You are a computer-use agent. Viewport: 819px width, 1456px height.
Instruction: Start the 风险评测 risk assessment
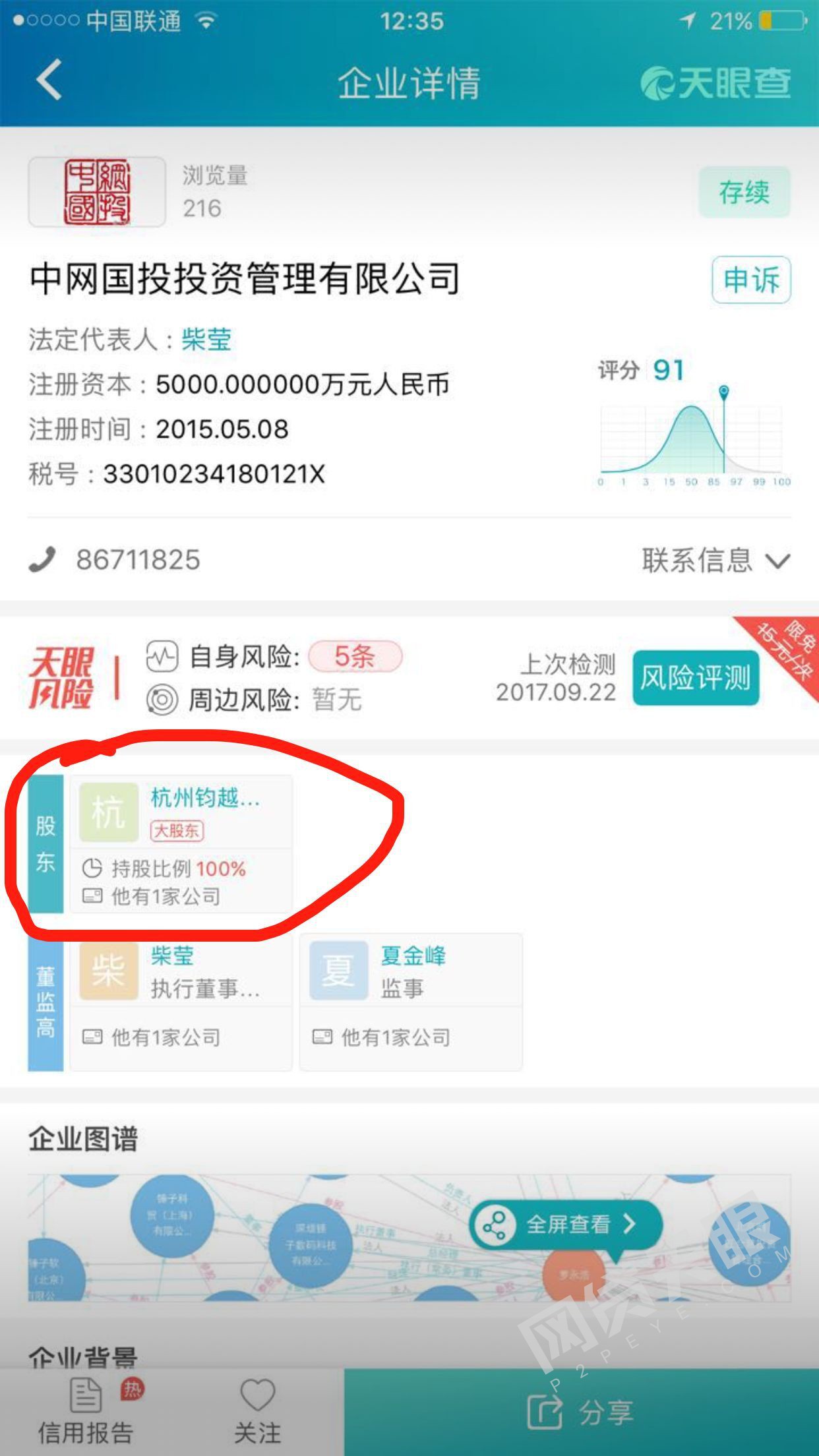click(696, 678)
